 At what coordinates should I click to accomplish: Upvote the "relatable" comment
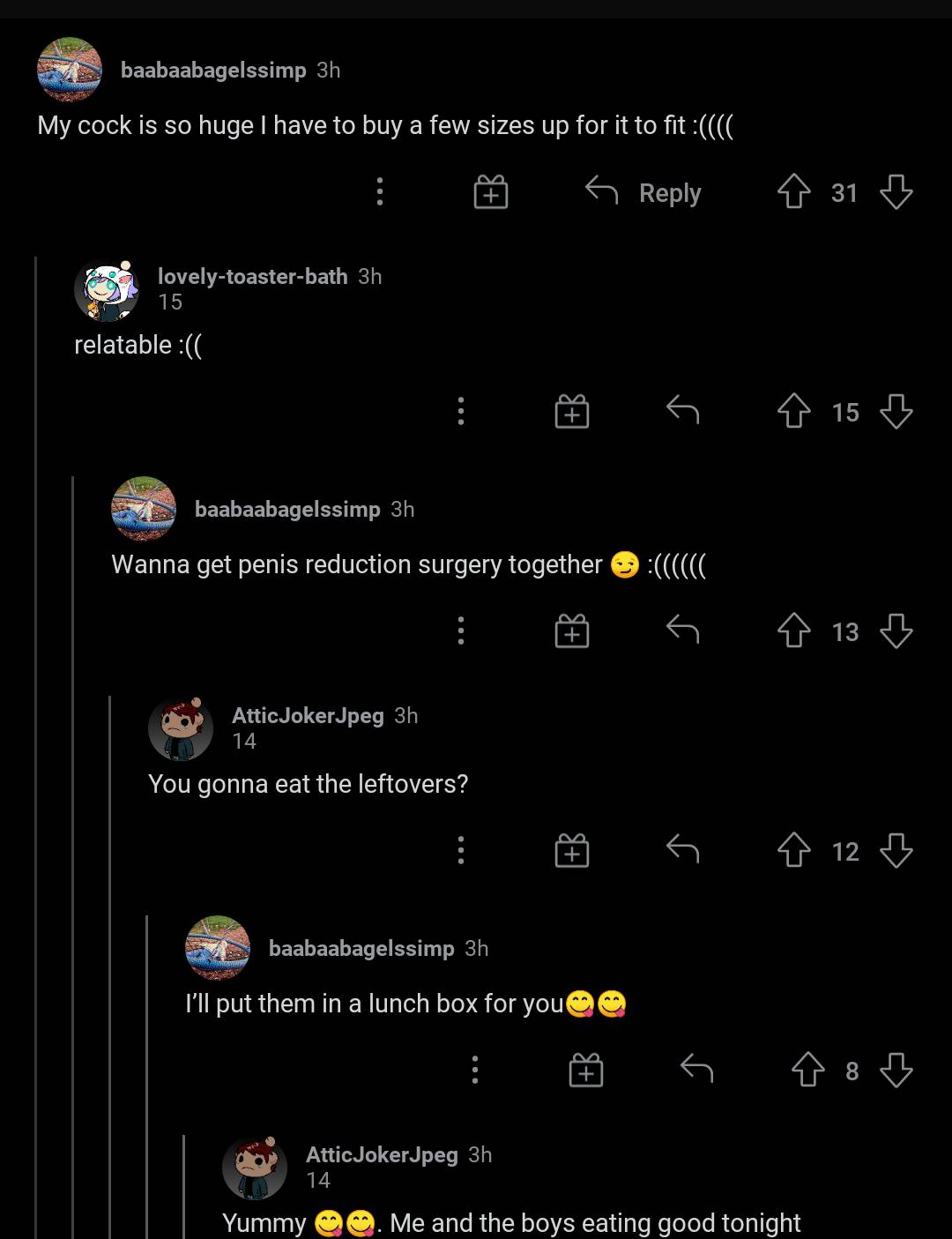pyautogui.click(x=793, y=411)
